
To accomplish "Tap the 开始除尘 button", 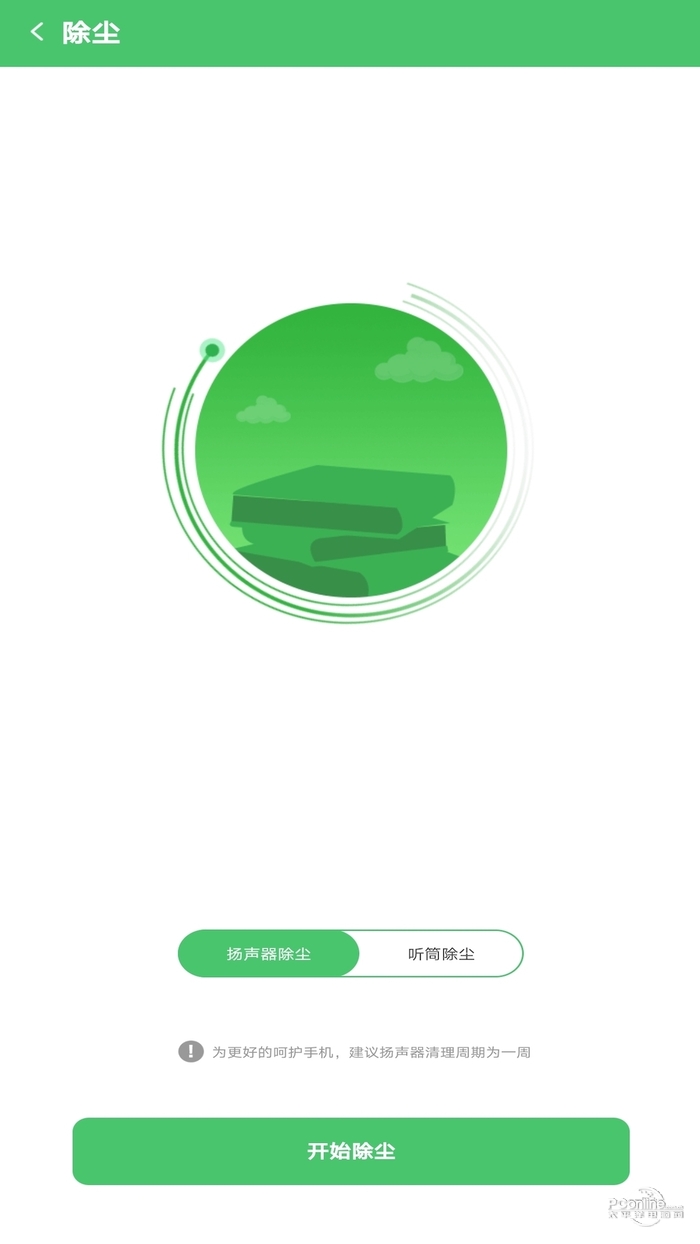I will coord(351,1151).
